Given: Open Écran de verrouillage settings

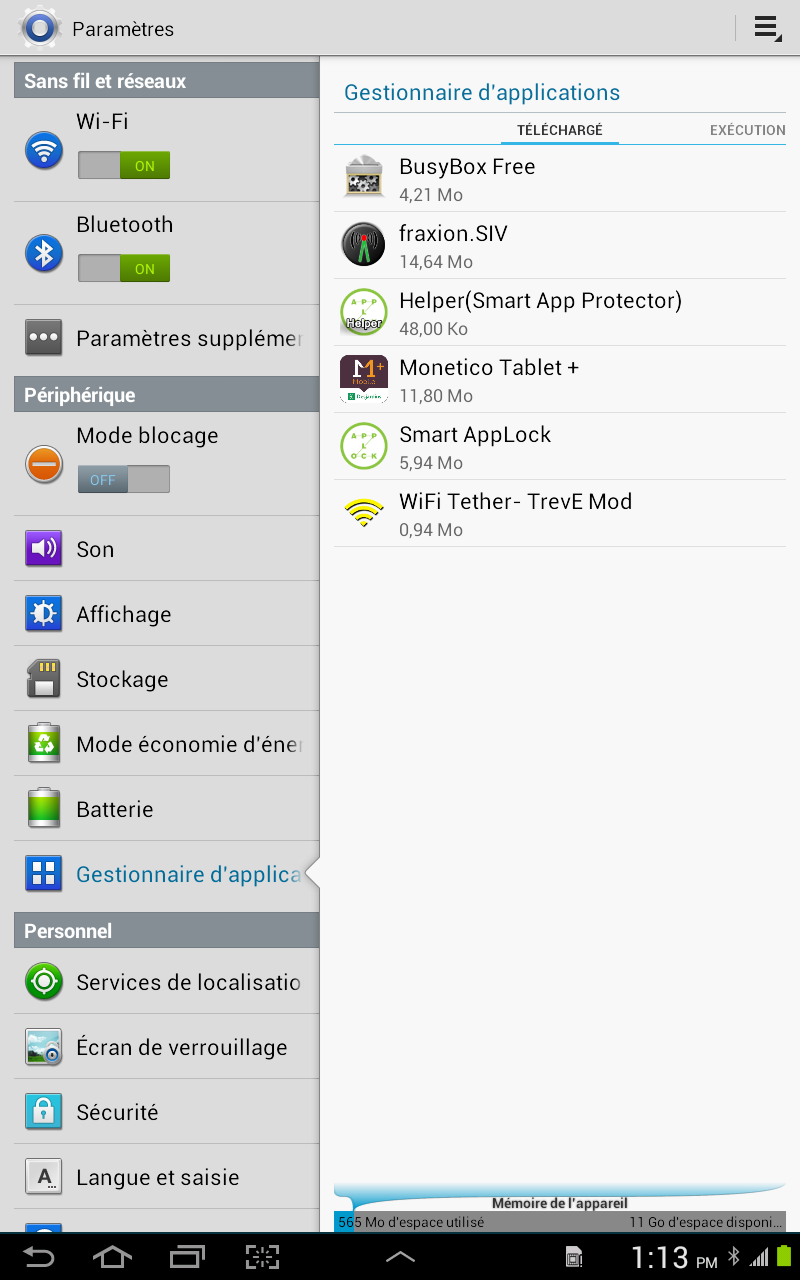Looking at the screenshot, I should pyautogui.click(x=166, y=1047).
